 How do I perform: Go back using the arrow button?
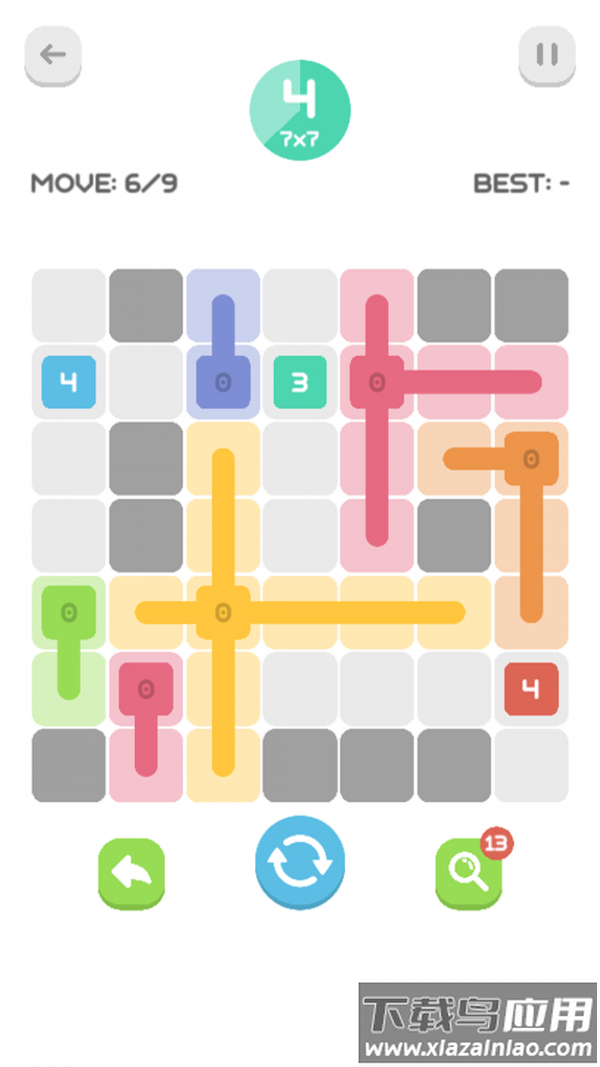coord(52,55)
